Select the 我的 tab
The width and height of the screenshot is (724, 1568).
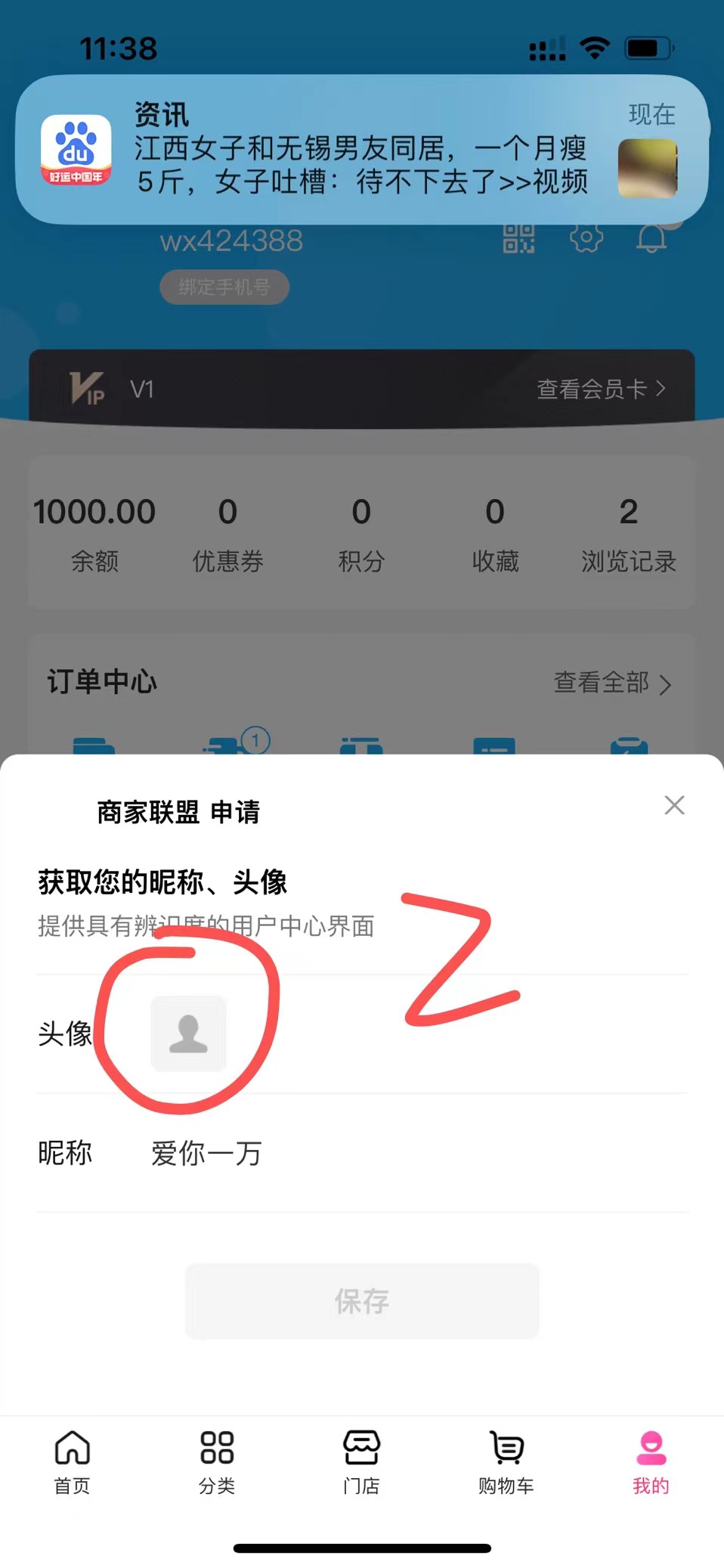tap(651, 1462)
